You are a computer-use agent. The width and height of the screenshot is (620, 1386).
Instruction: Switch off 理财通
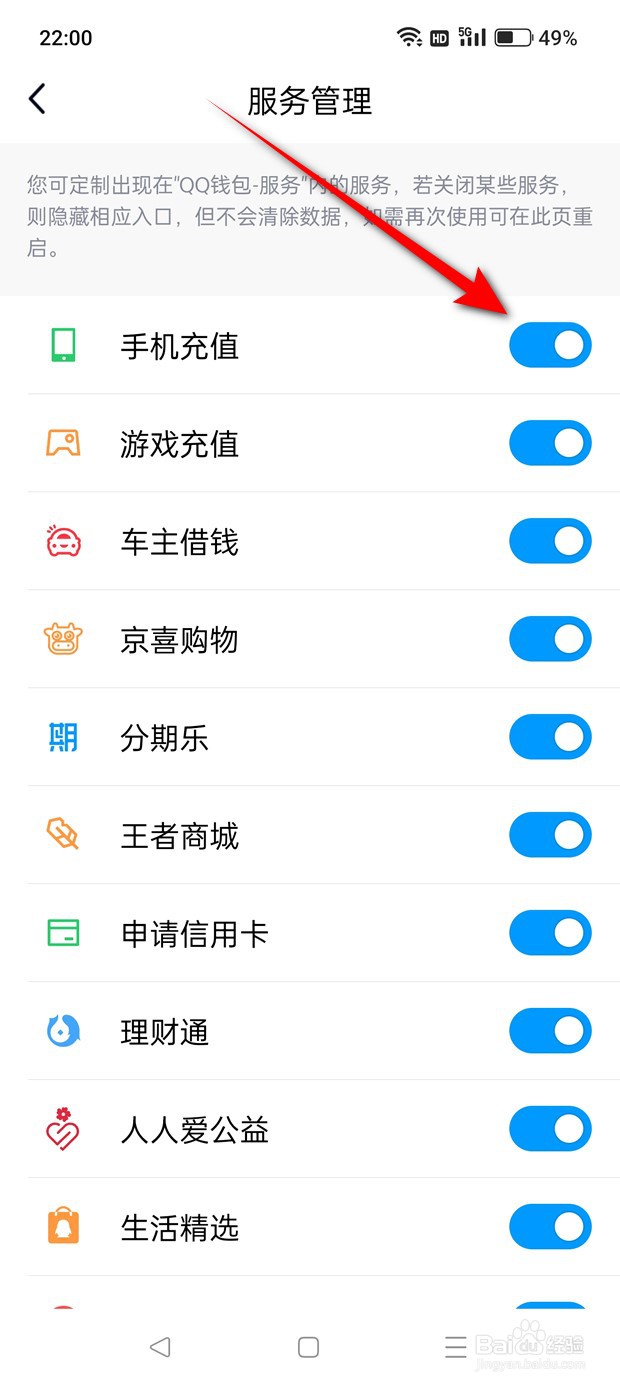click(x=550, y=1032)
